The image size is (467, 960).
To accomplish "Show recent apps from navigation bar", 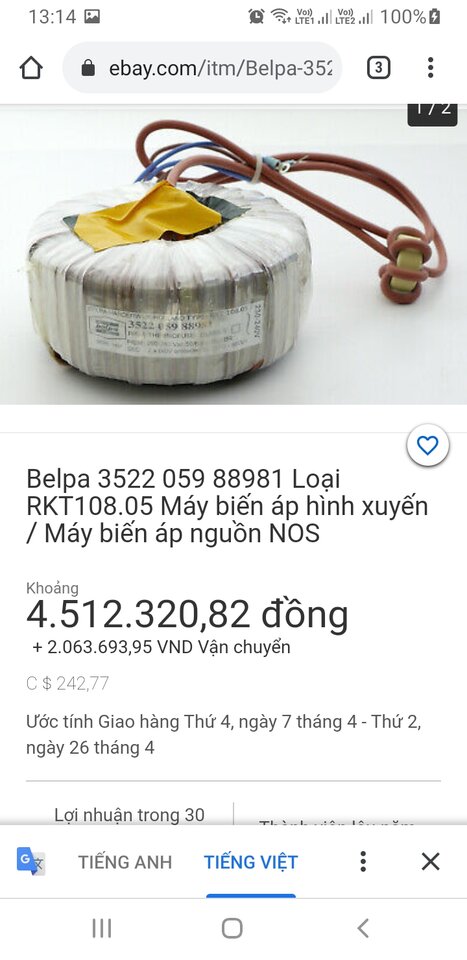I will tap(102, 928).
